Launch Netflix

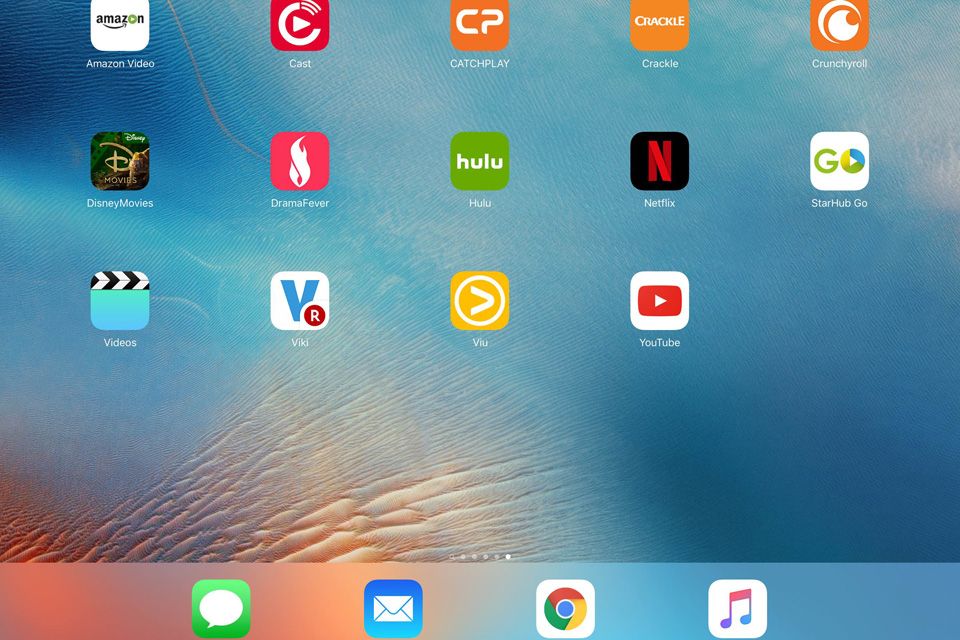tap(660, 161)
